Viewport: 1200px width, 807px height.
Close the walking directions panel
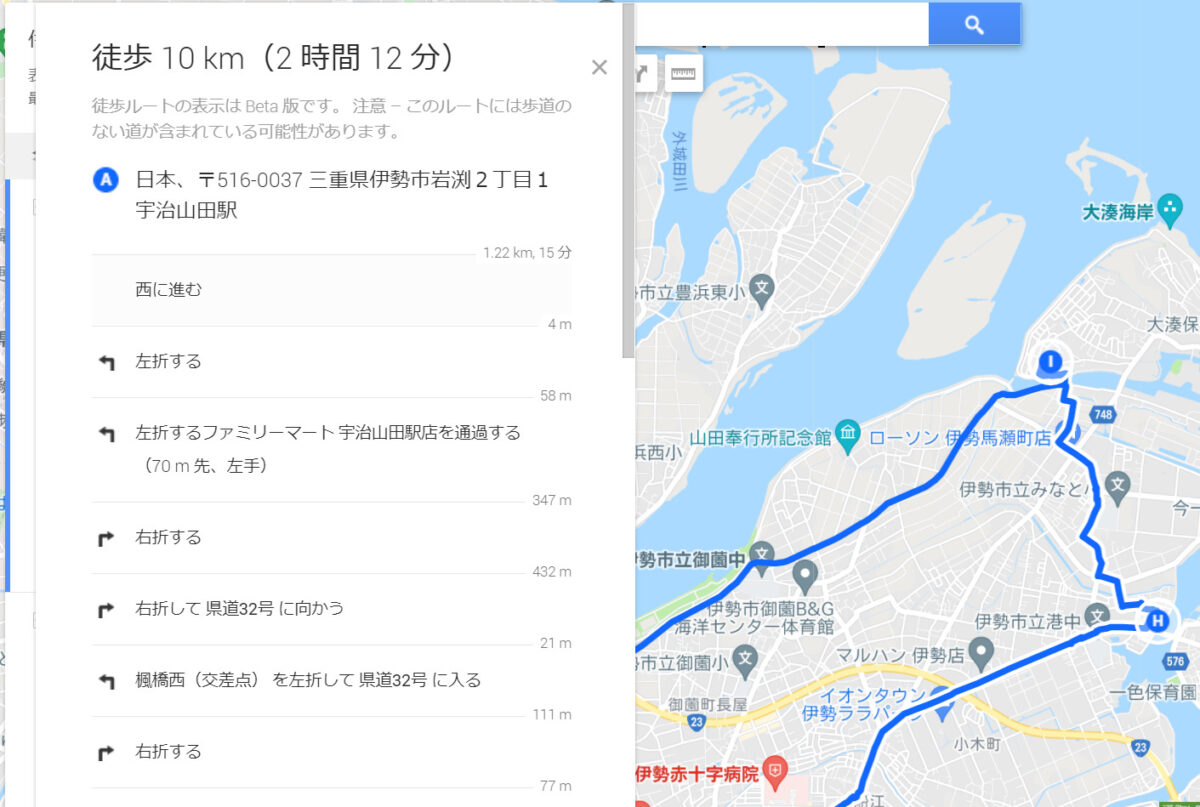[599, 68]
